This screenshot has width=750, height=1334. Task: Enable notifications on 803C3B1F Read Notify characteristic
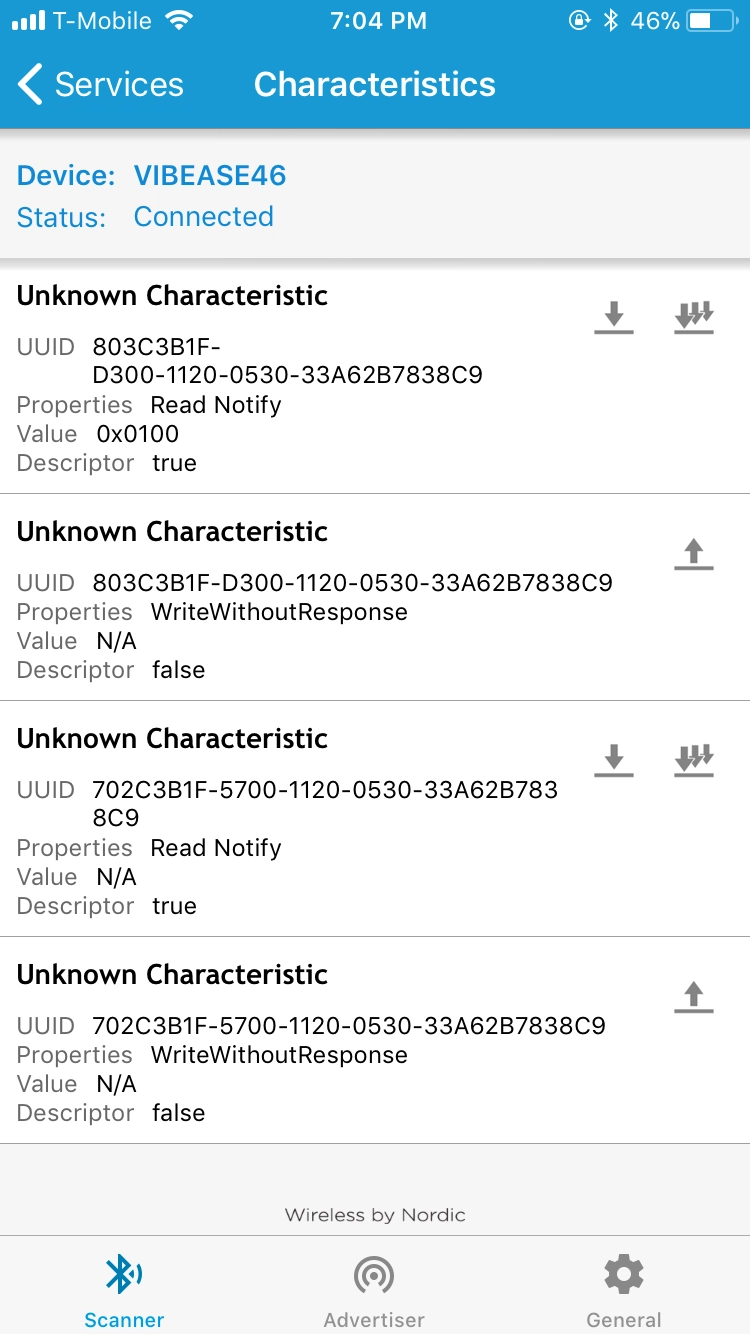tap(694, 317)
